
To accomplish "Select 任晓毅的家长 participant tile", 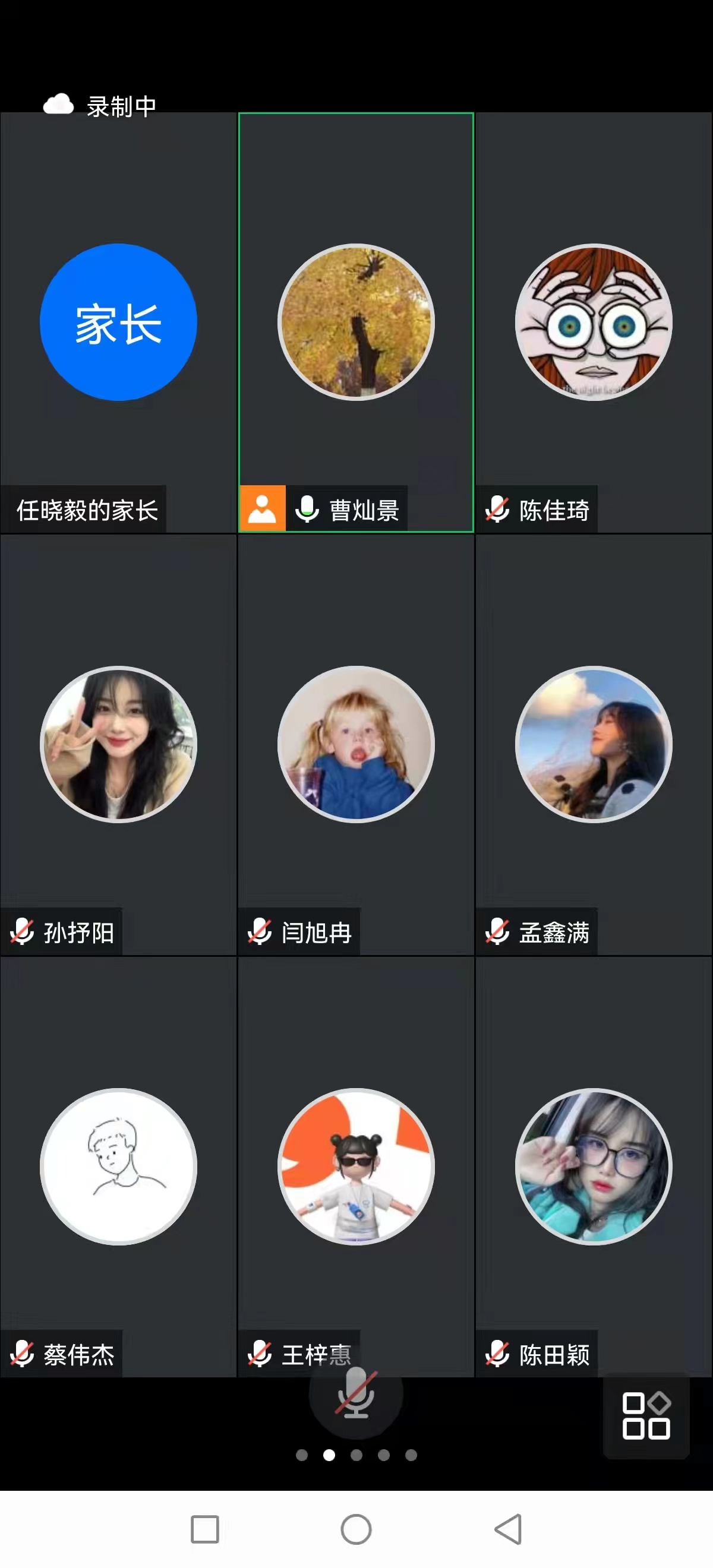I will [x=118, y=322].
